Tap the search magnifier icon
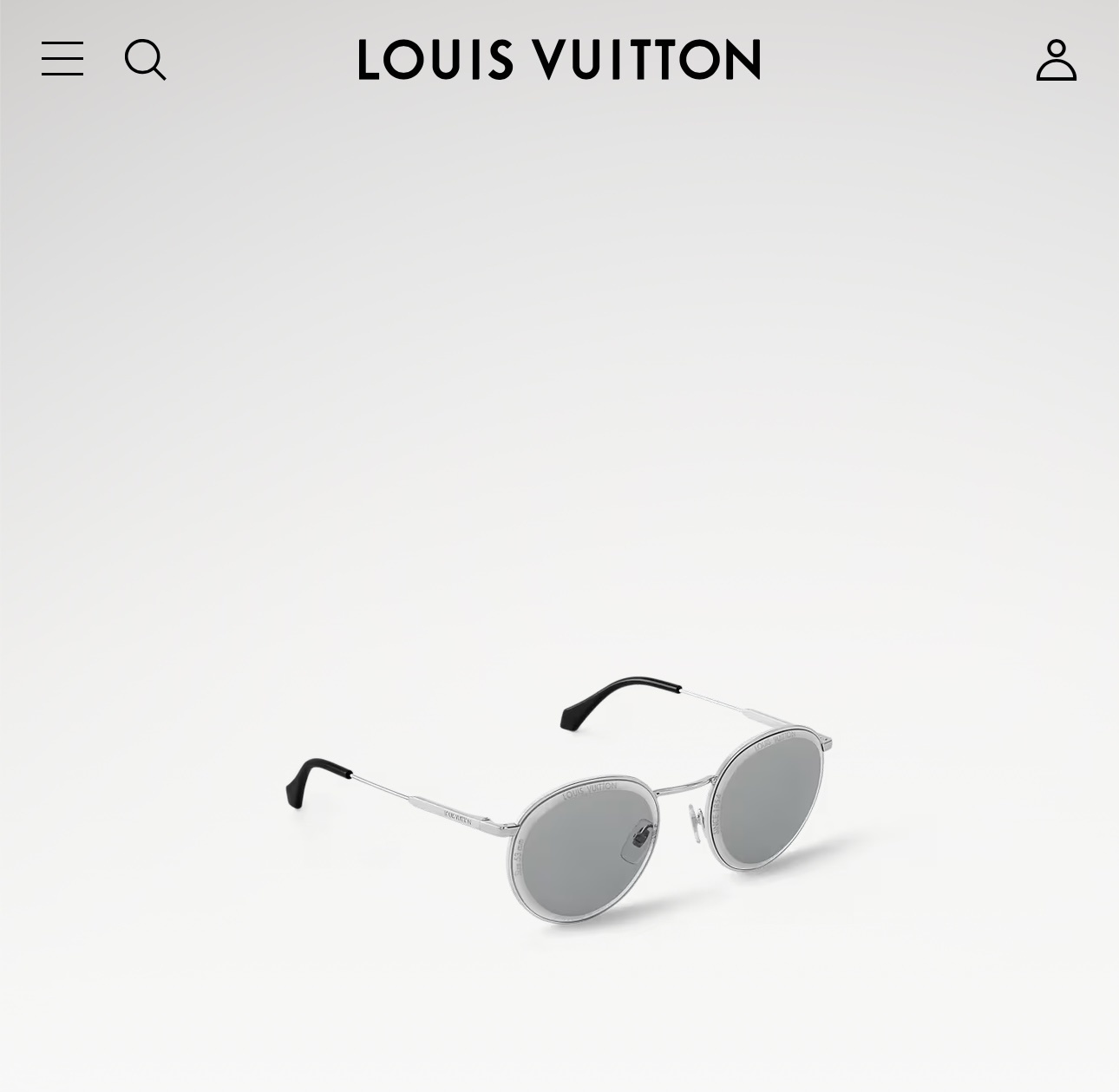1119x1092 pixels. (x=145, y=60)
